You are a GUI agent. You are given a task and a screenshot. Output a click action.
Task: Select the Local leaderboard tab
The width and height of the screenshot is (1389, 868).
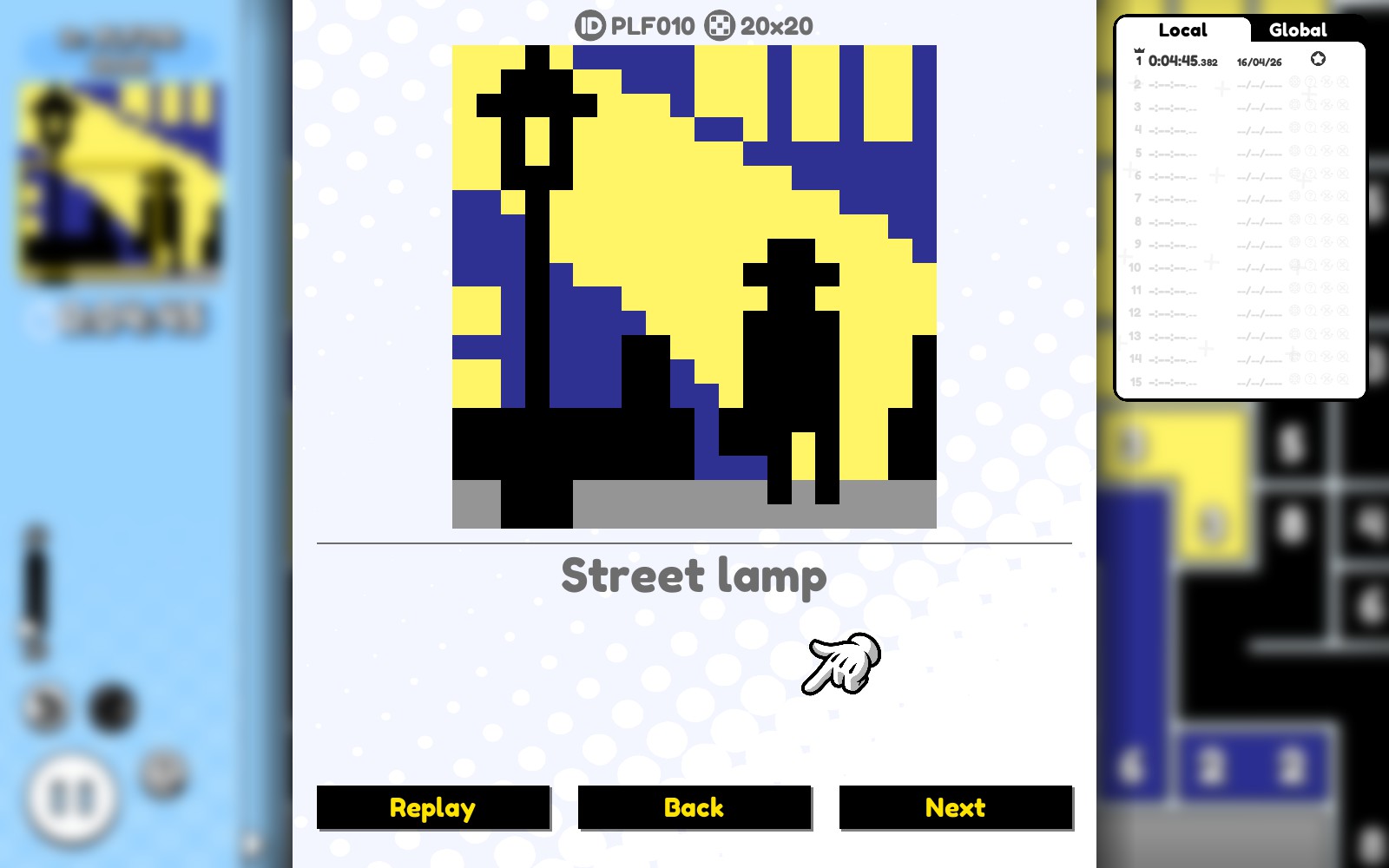point(1182,30)
